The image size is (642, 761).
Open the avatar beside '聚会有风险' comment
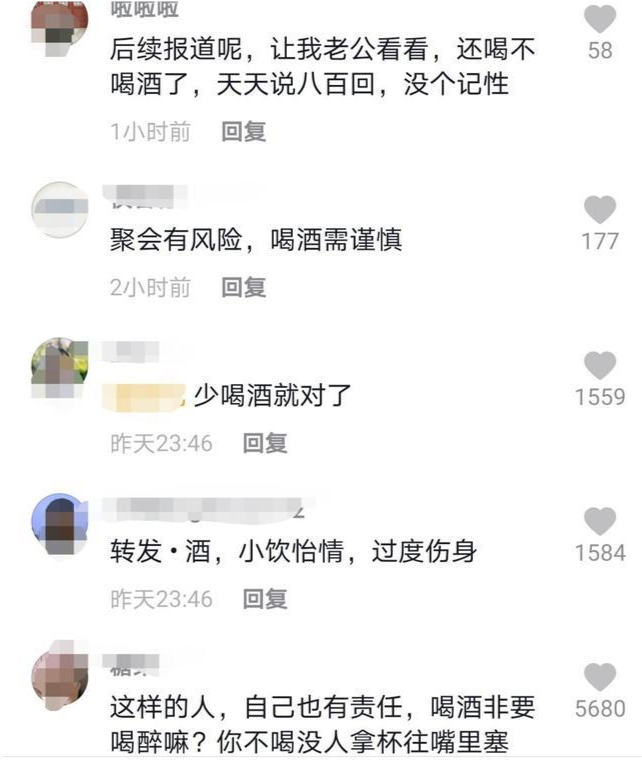pyautogui.click(x=60, y=209)
